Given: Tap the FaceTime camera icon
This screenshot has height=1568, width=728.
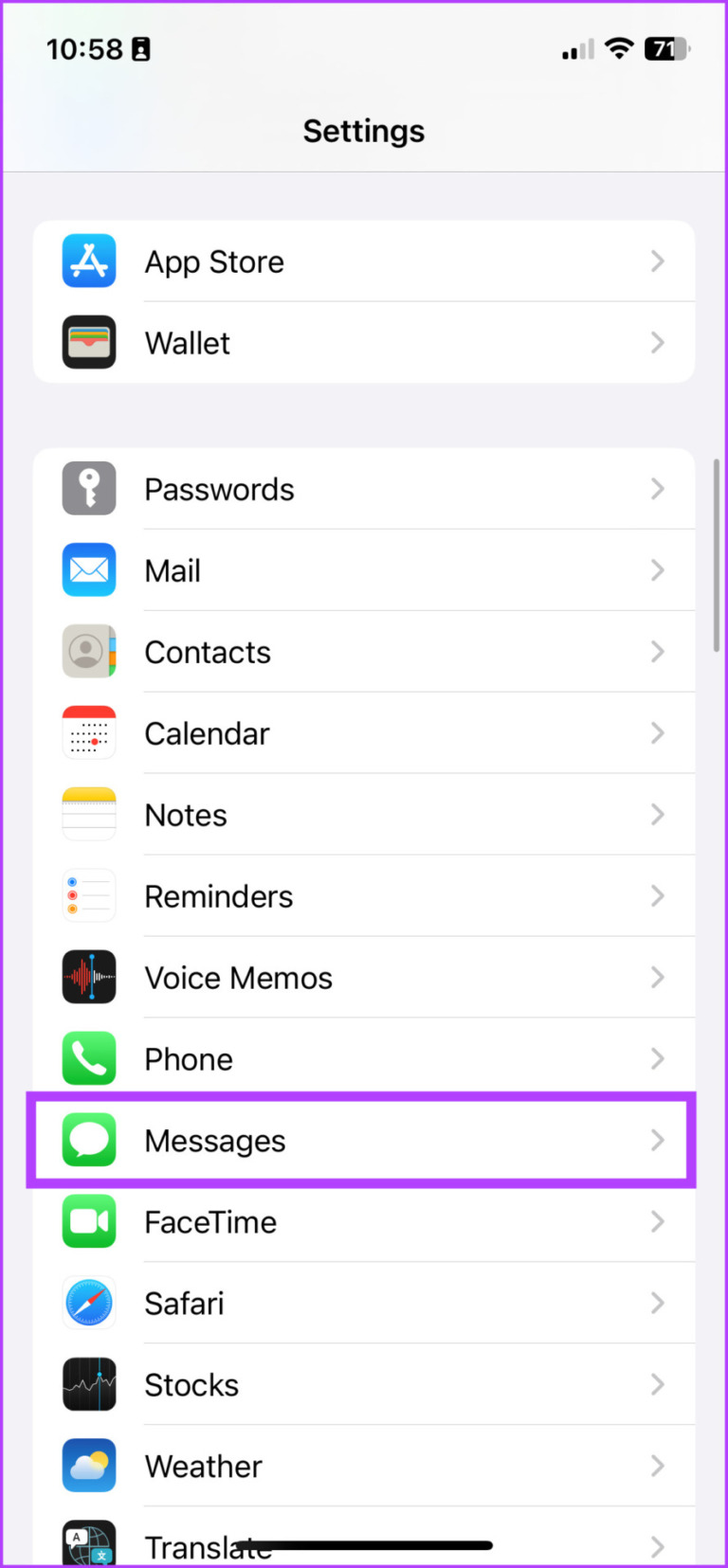Looking at the screenshot, I should [x=88, y=1221].
